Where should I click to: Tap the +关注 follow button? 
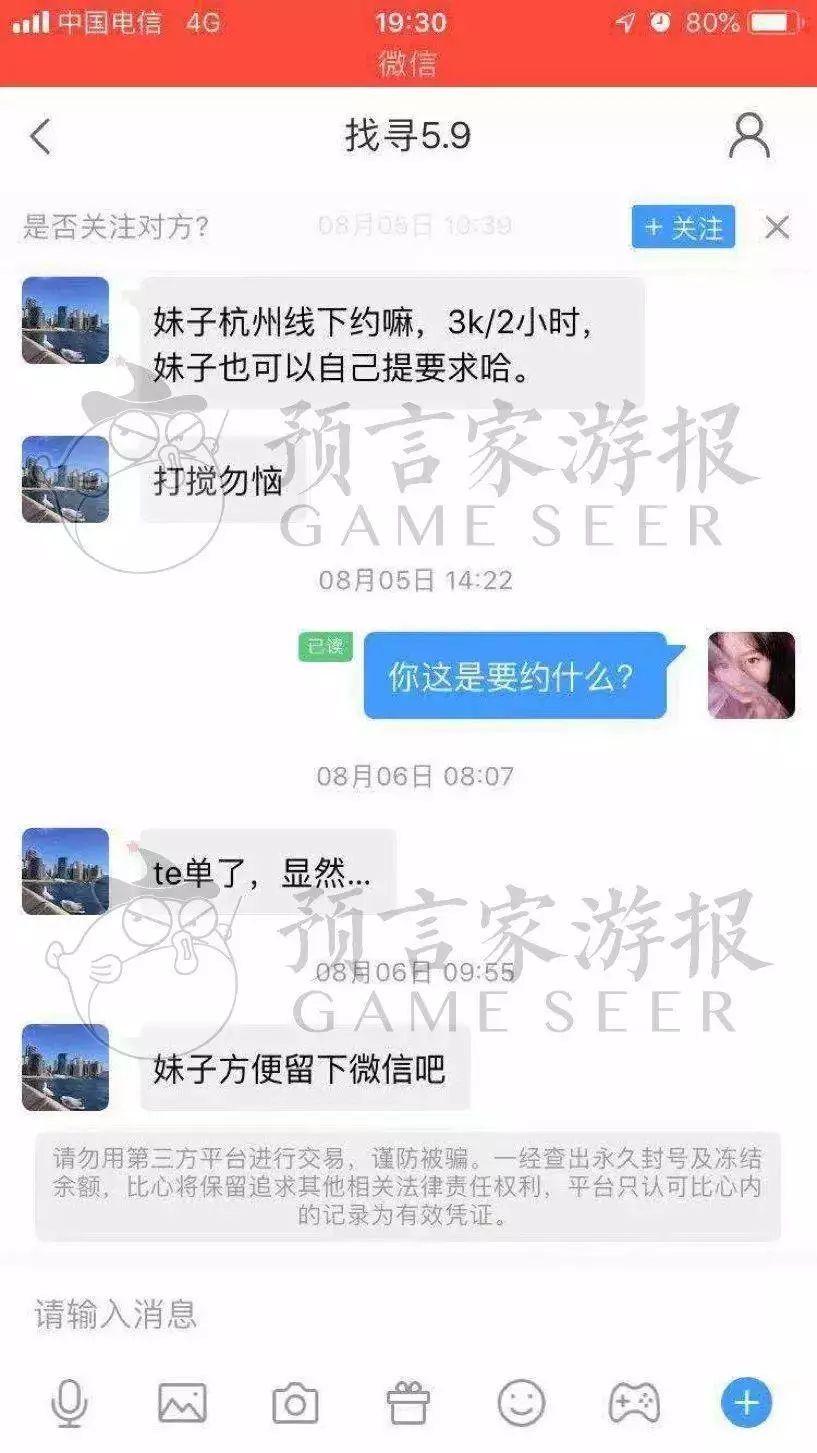click(x=683, y=227)
